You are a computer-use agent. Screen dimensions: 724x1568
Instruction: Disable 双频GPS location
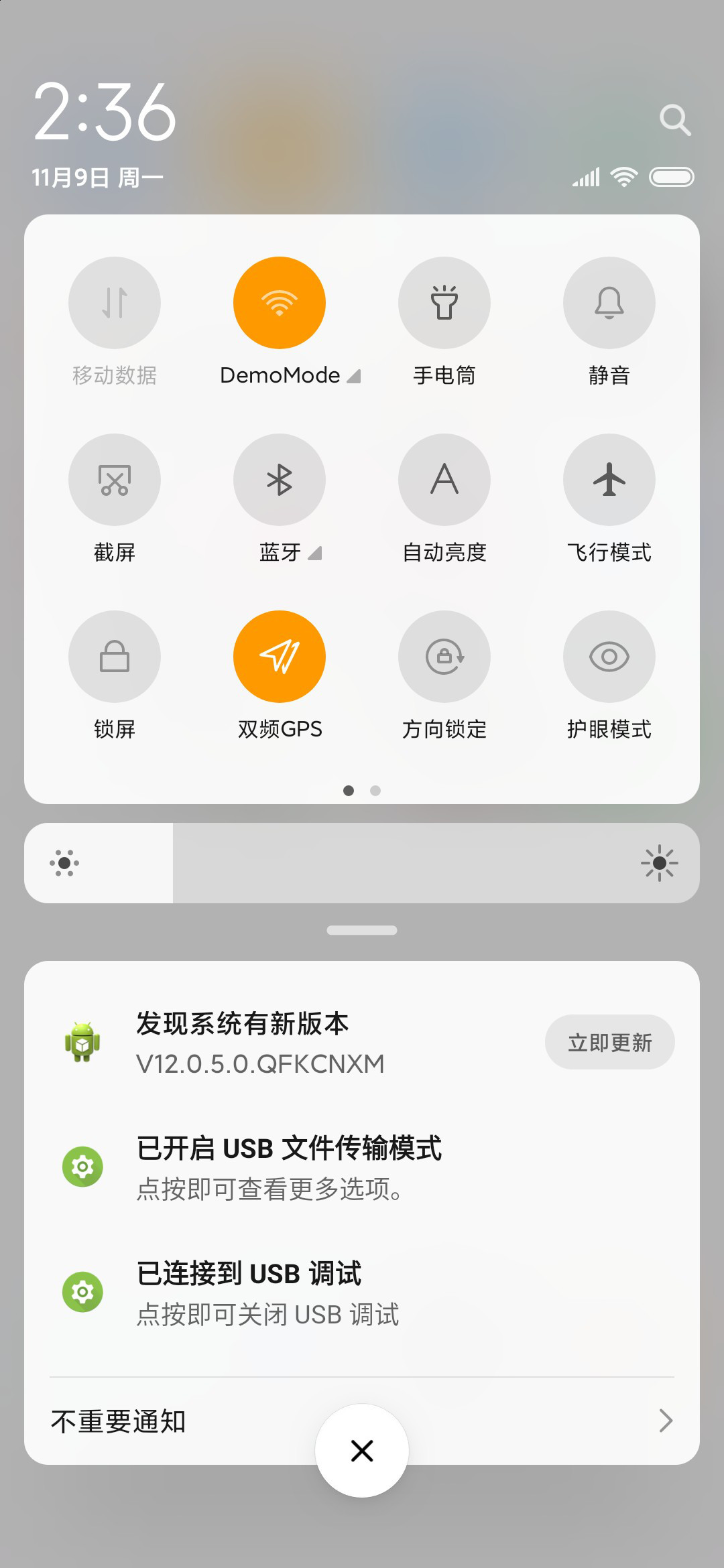pos(280,657)
